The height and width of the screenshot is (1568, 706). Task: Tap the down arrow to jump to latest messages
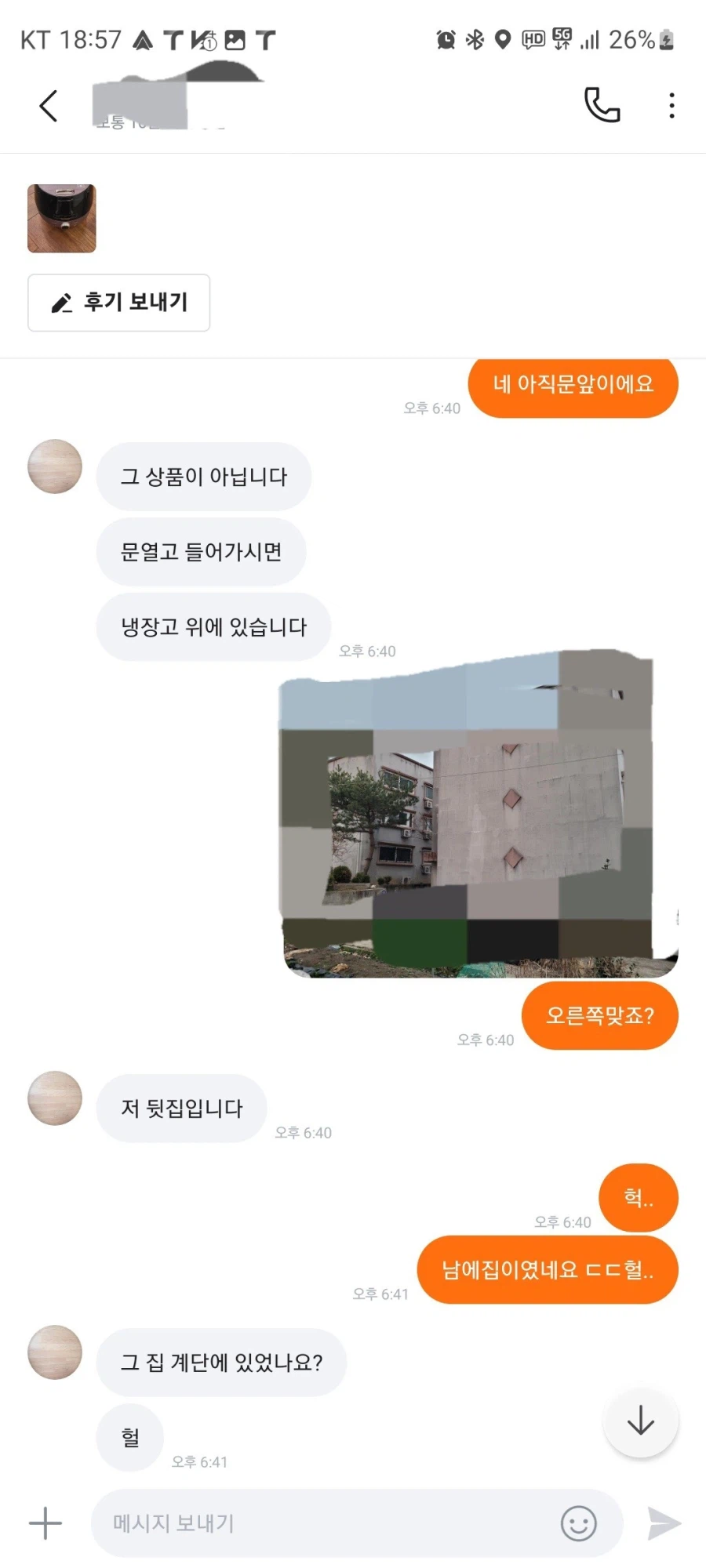pos(641,1422)
